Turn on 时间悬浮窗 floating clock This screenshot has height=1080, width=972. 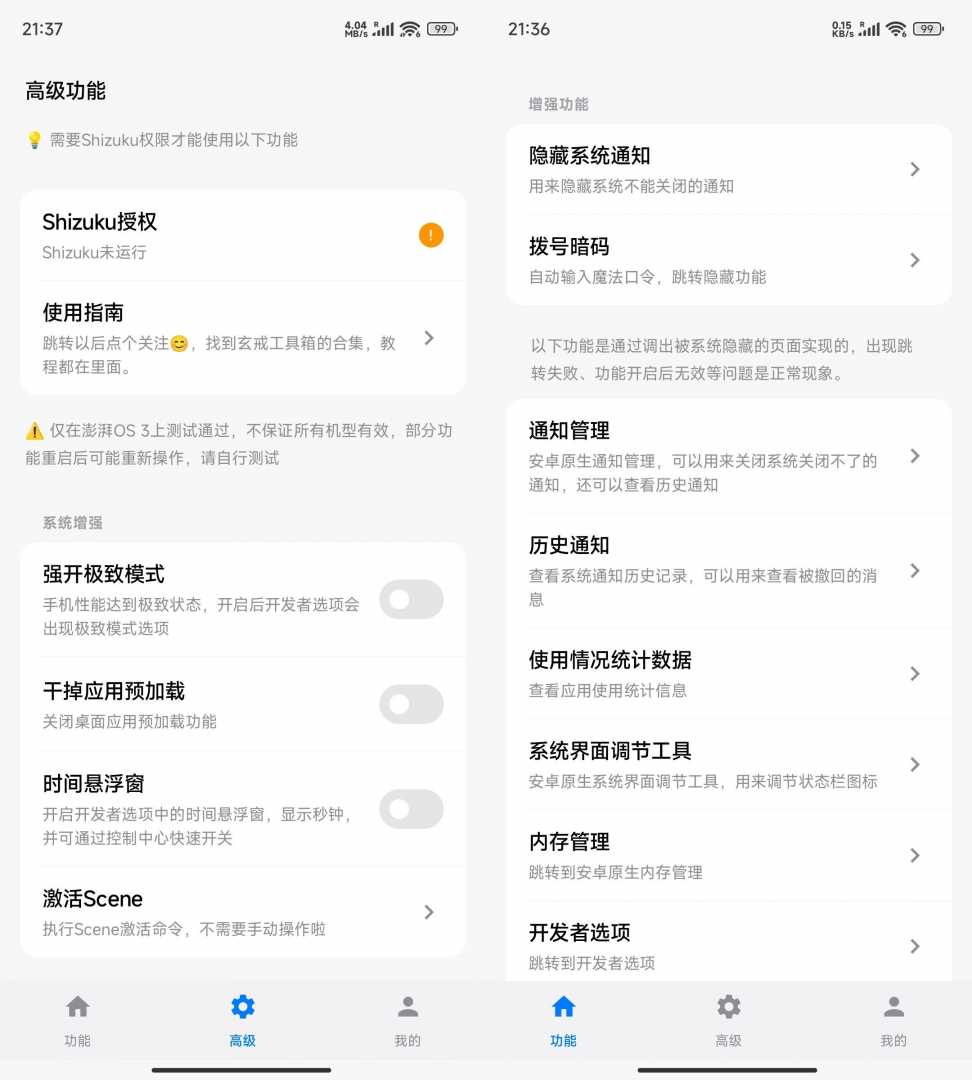[x=411, y=809]
